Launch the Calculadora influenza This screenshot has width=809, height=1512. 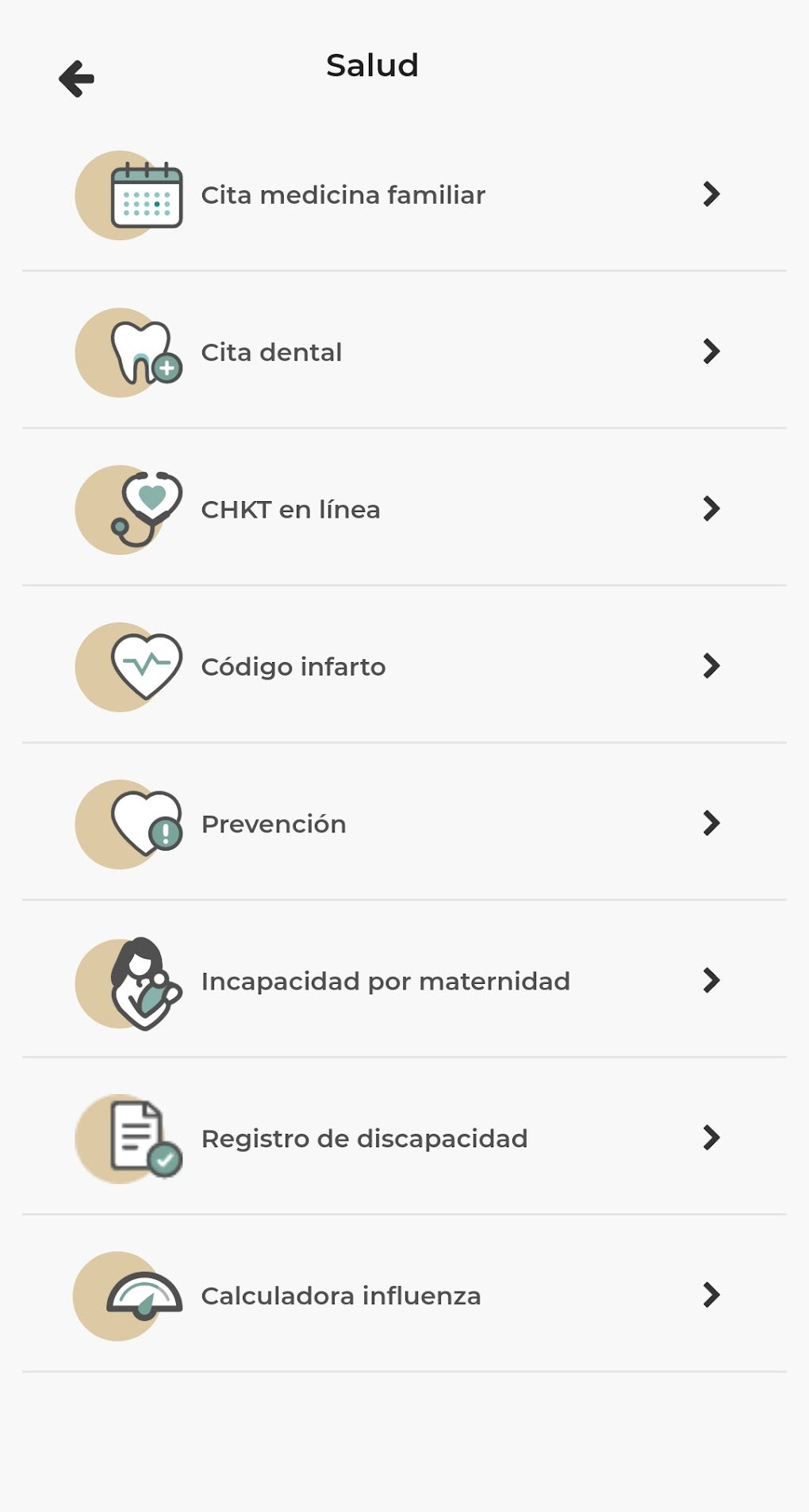click(404, 1296)
